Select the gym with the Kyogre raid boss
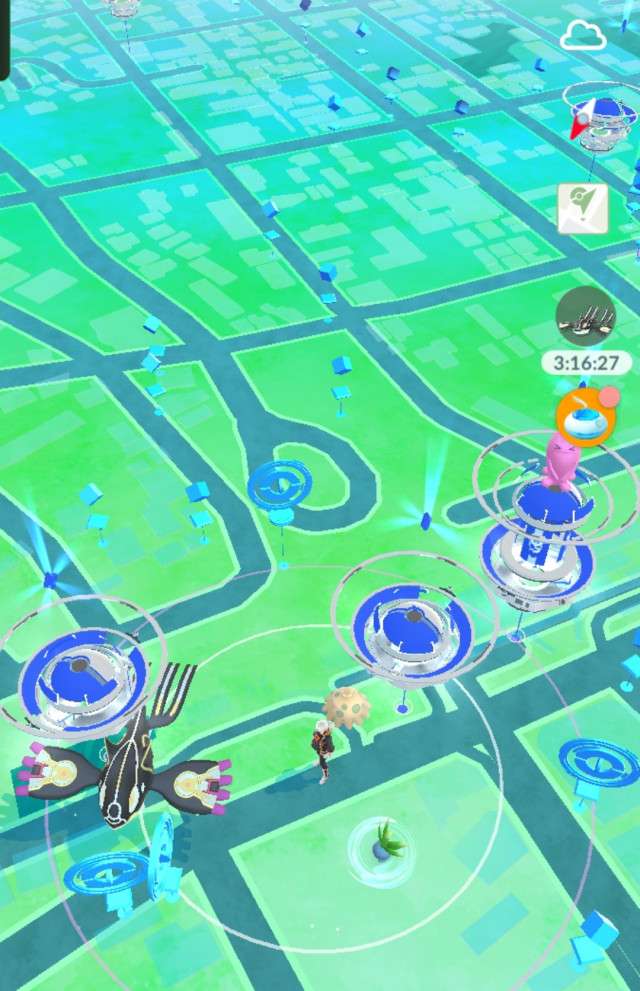Screen dimensions: 640x991 pos(82,670)
